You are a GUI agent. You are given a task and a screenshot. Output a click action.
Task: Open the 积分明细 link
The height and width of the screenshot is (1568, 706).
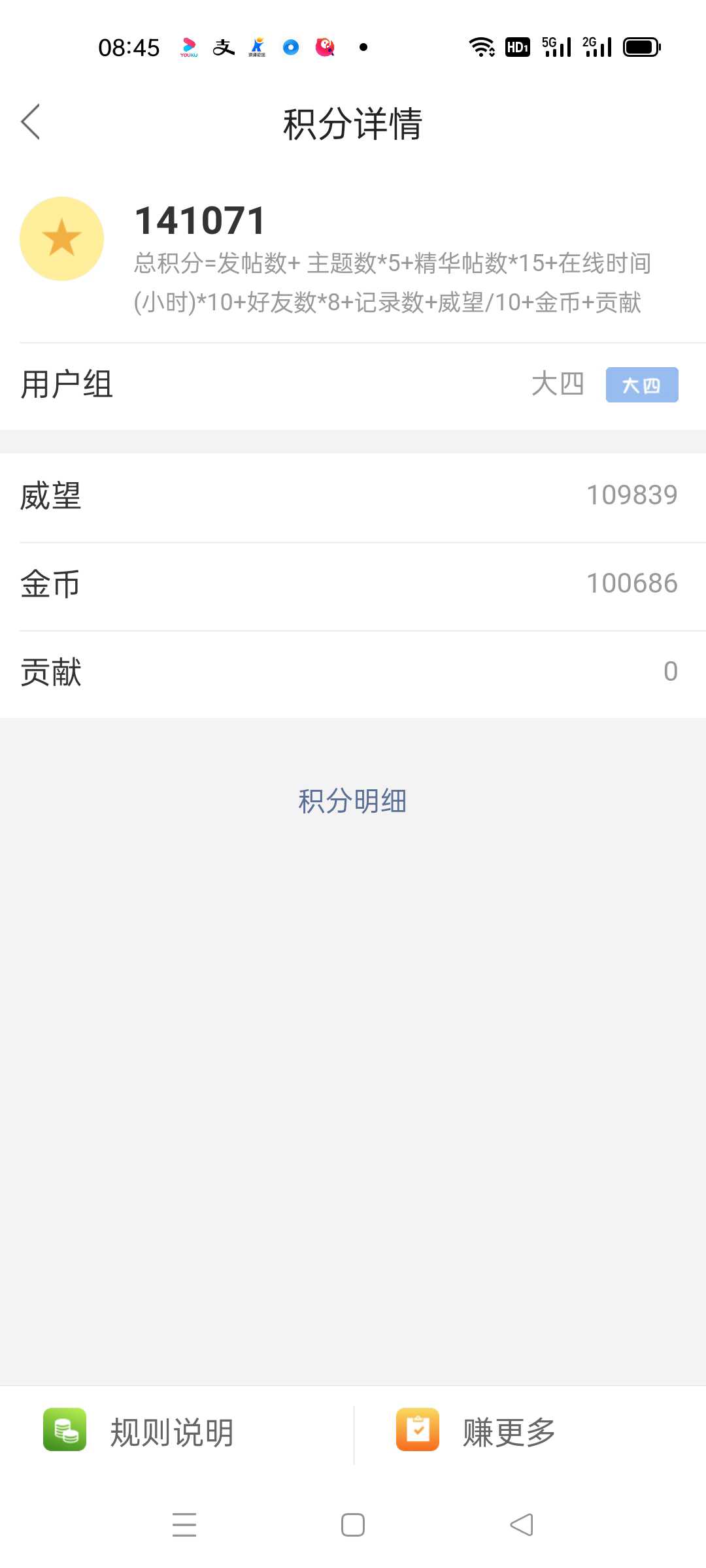(352, 801)
